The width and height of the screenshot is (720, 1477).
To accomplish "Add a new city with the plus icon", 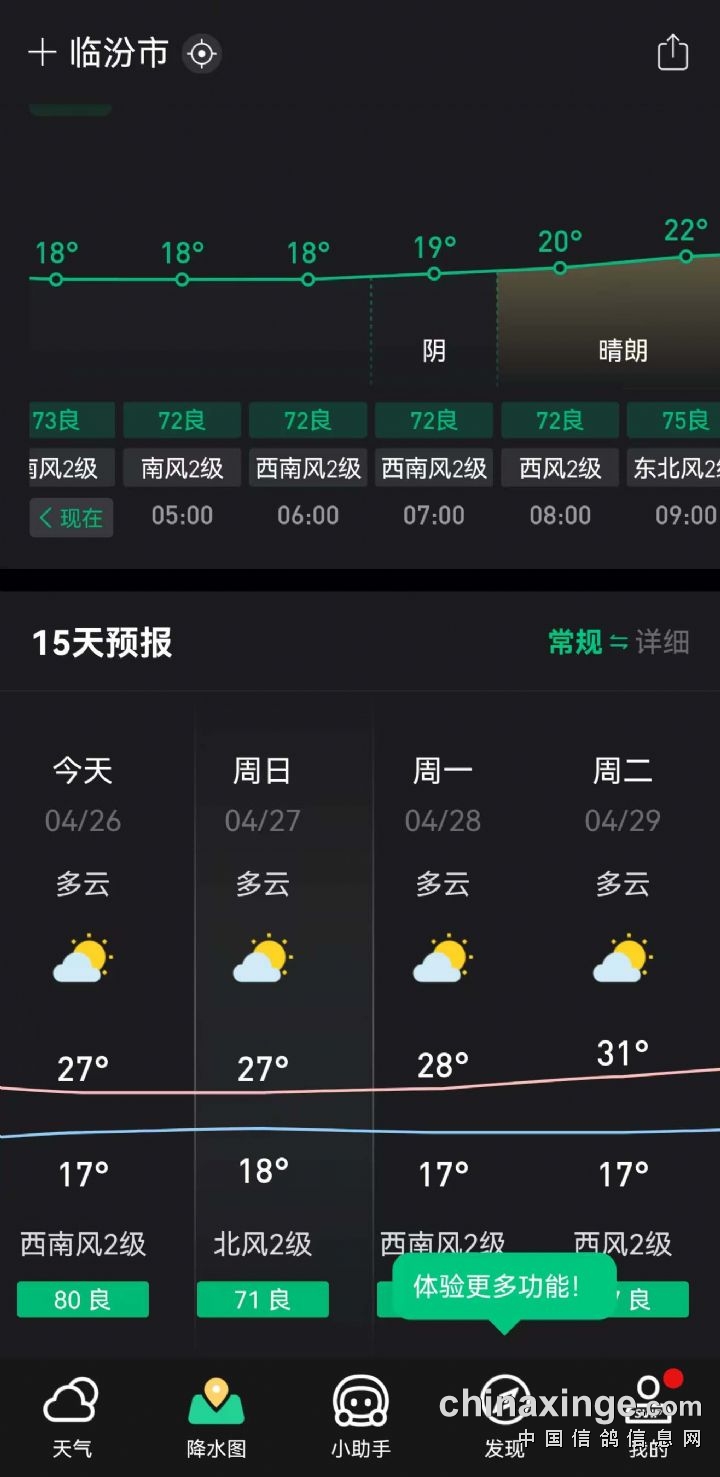I will coord(42,53).
